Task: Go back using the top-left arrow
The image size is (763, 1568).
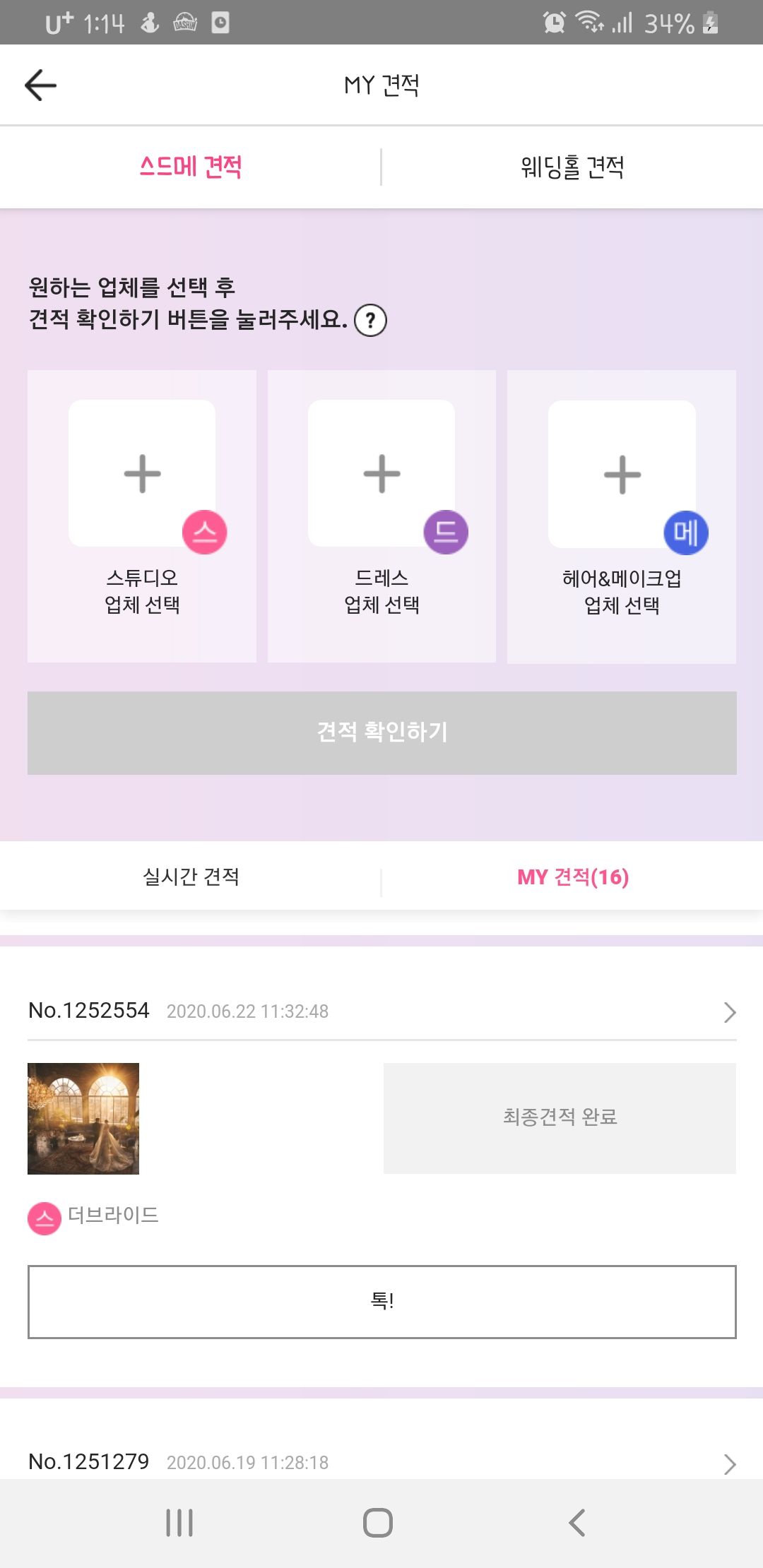Action: pyautogui.click(x=40, y=85)
